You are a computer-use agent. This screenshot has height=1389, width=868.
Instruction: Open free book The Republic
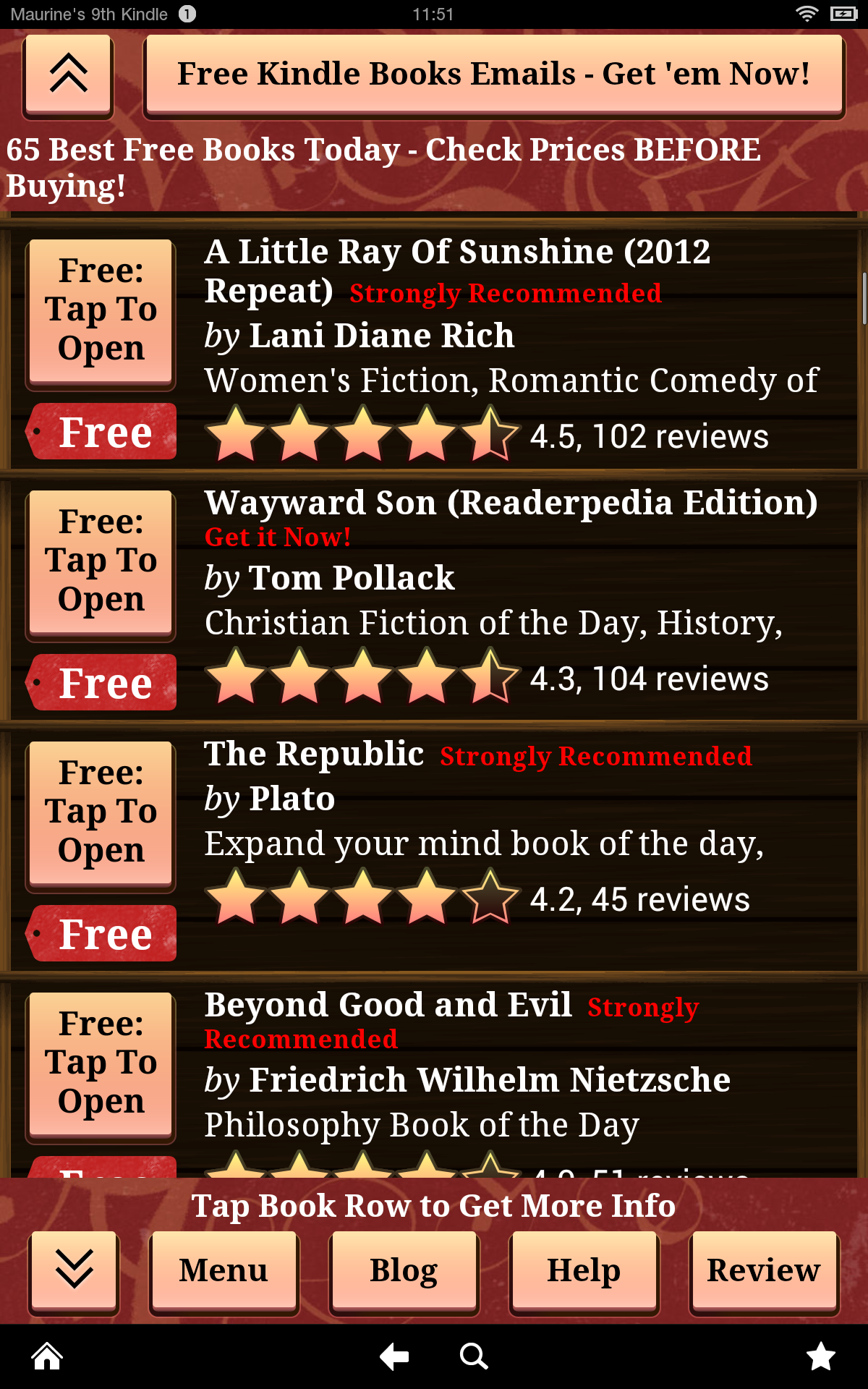101,812
